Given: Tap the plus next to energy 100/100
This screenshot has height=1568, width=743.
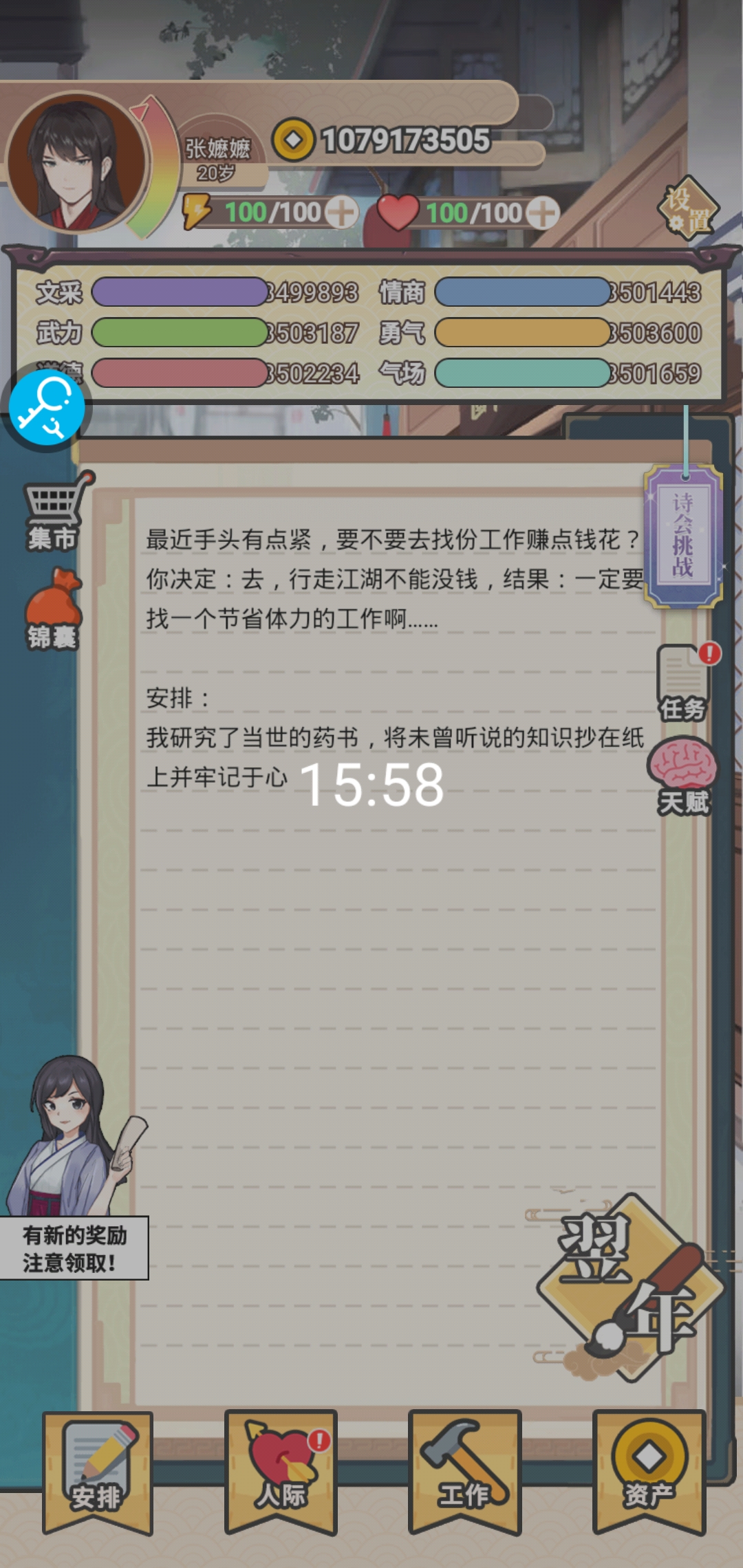Looking at the screenshot, I should pos(341,213).
